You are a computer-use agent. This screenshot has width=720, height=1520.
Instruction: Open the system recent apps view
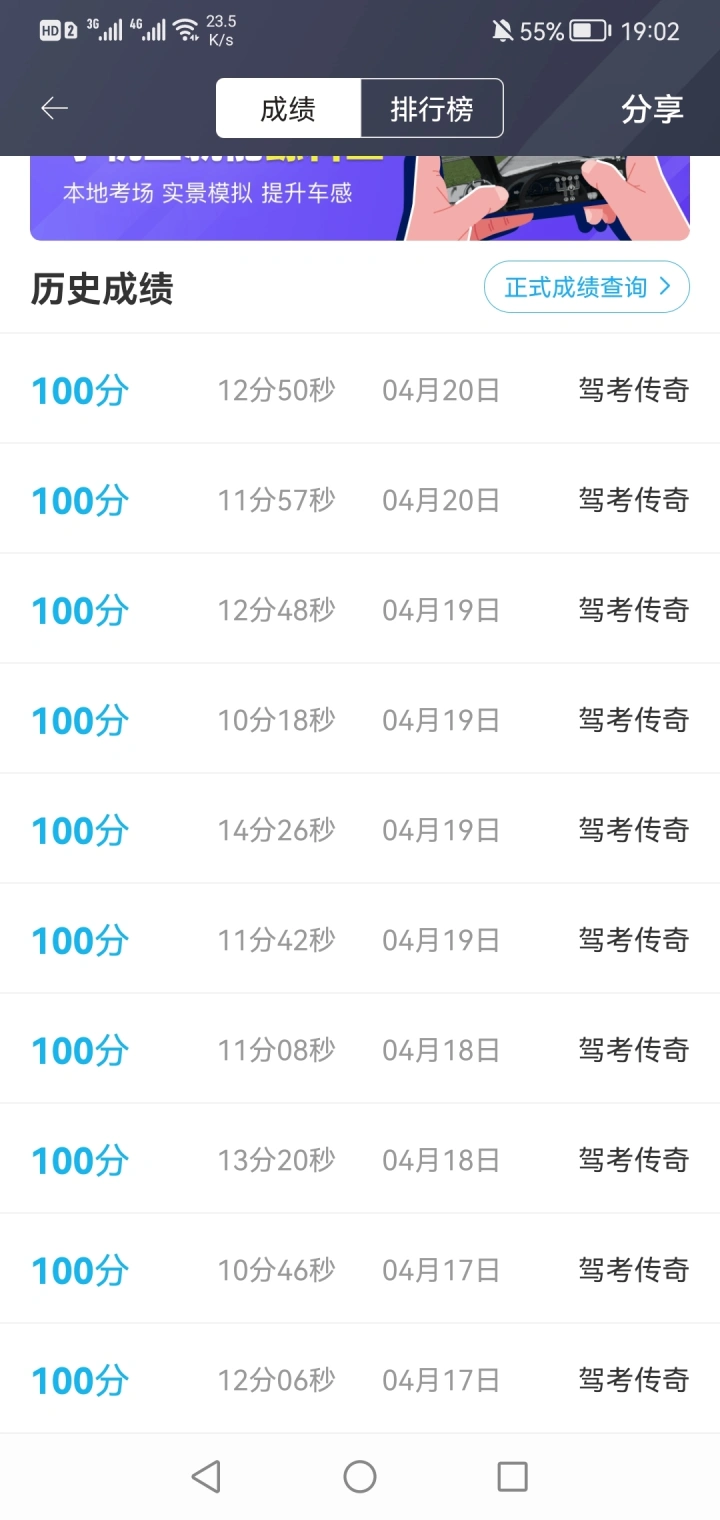512,1476
